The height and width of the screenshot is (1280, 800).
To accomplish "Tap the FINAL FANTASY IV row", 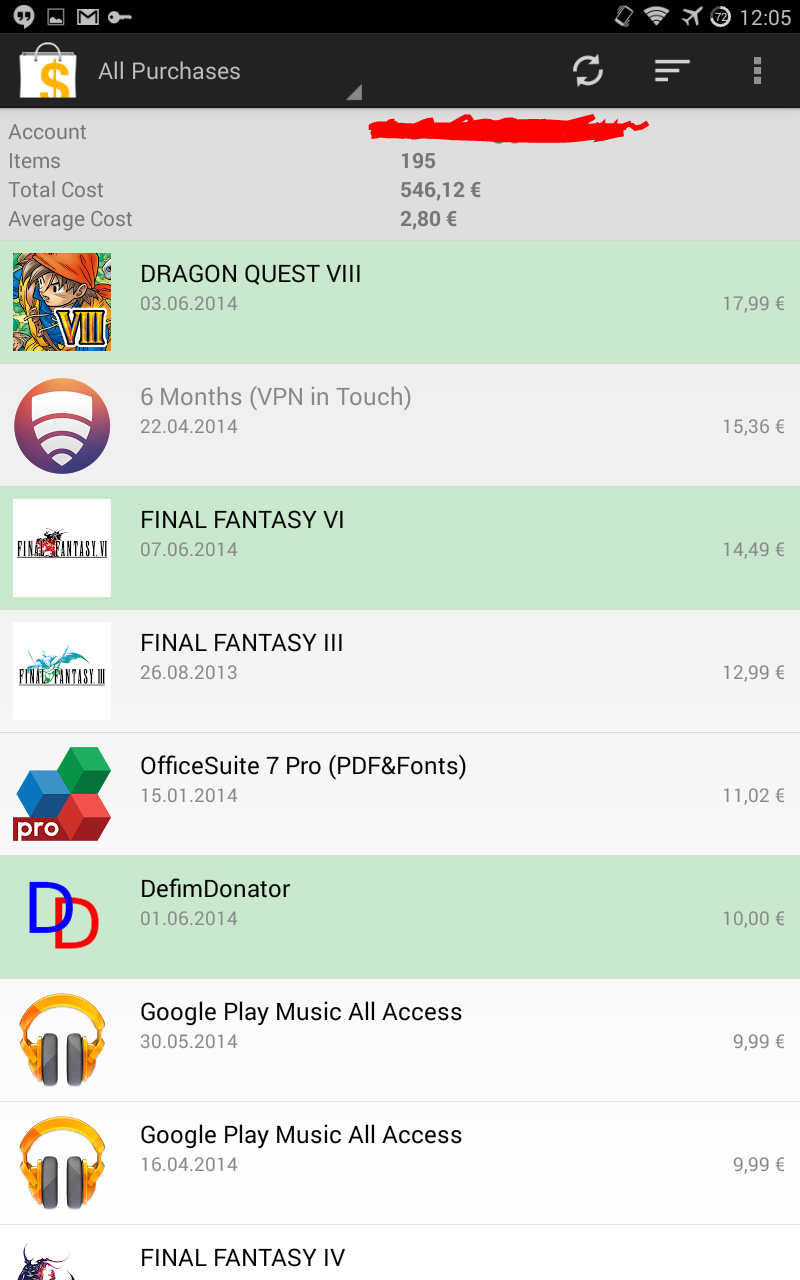I will (400, 1256).
